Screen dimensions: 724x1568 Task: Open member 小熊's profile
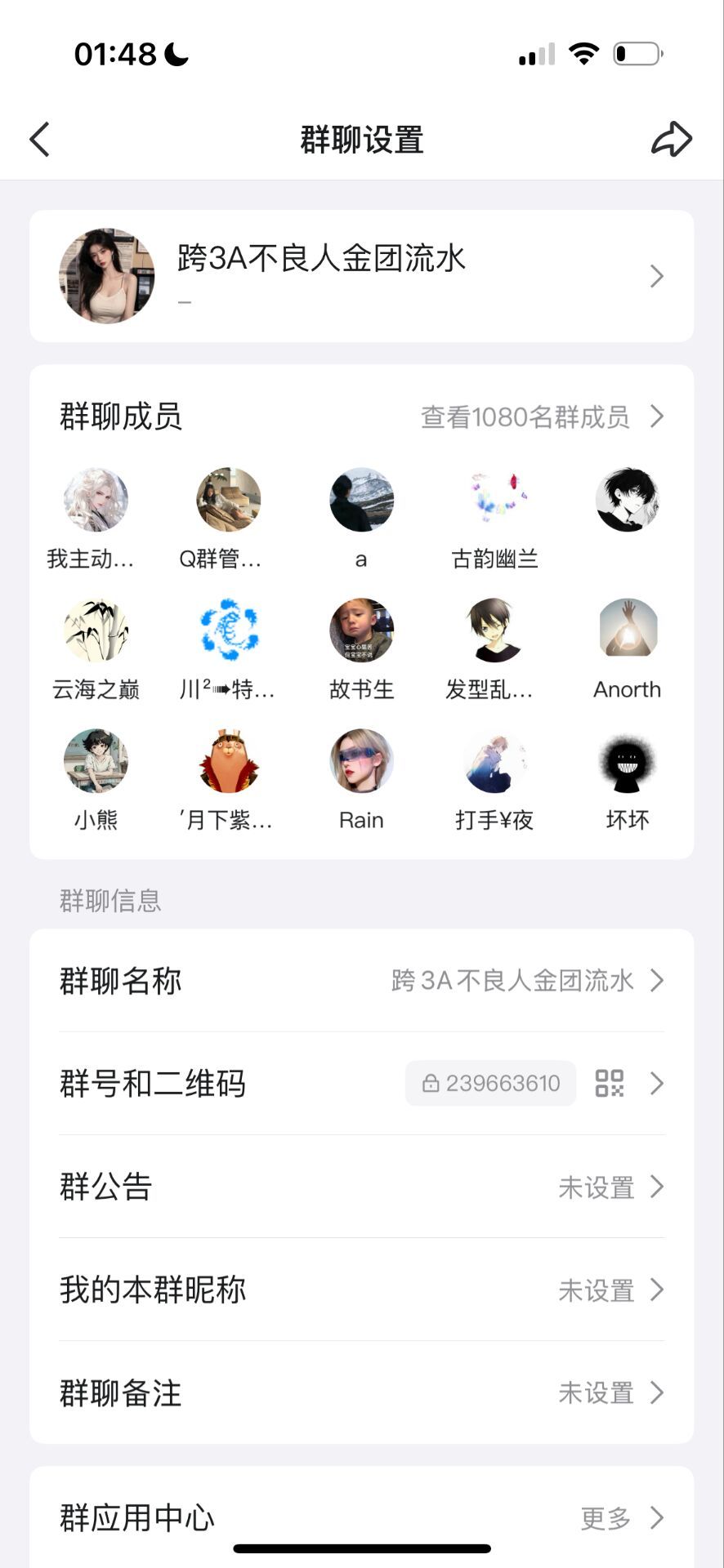click(x=96, y=761)
